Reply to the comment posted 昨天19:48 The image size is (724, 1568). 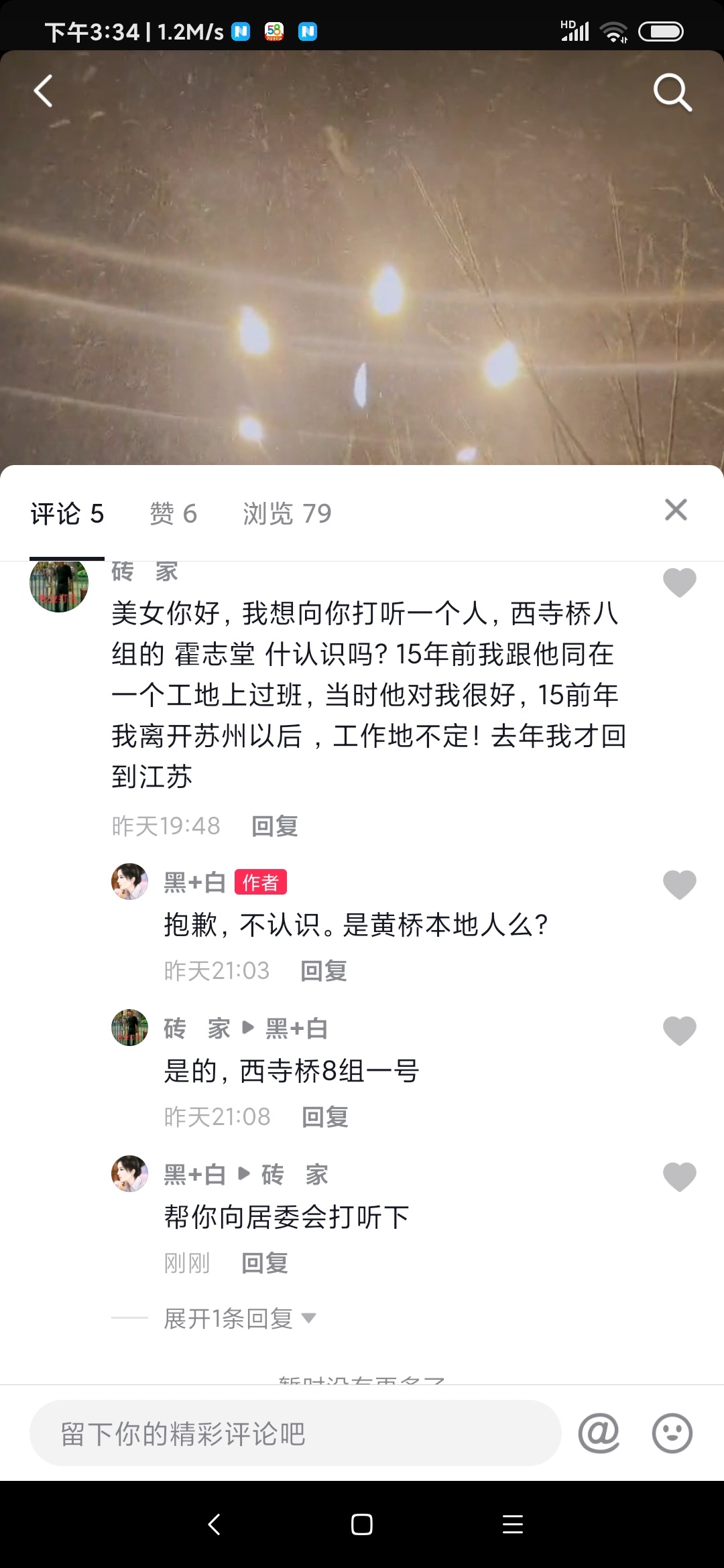coord(274,826)
